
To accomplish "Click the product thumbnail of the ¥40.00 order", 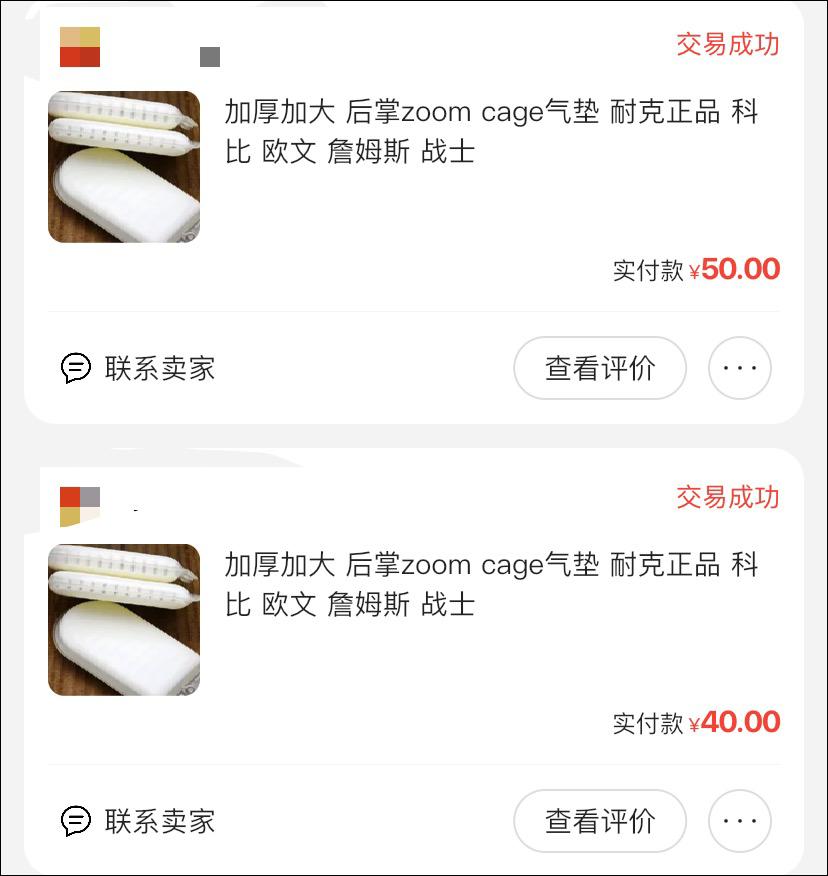I will click(x=123, y=619).
